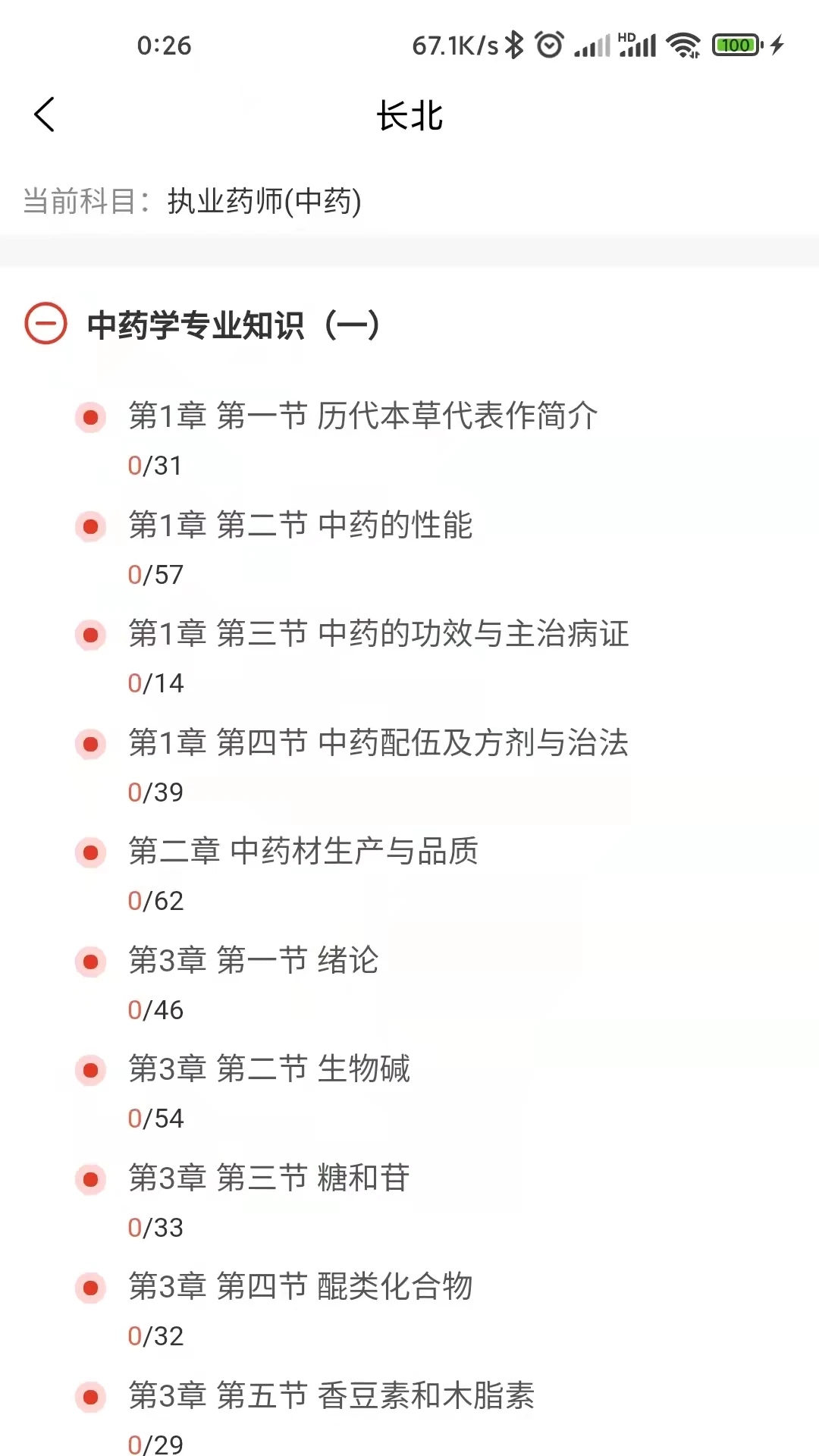
Task: Open 第1章 第四节 中药配伍及方剂与治法
Action: click(379, 744)
